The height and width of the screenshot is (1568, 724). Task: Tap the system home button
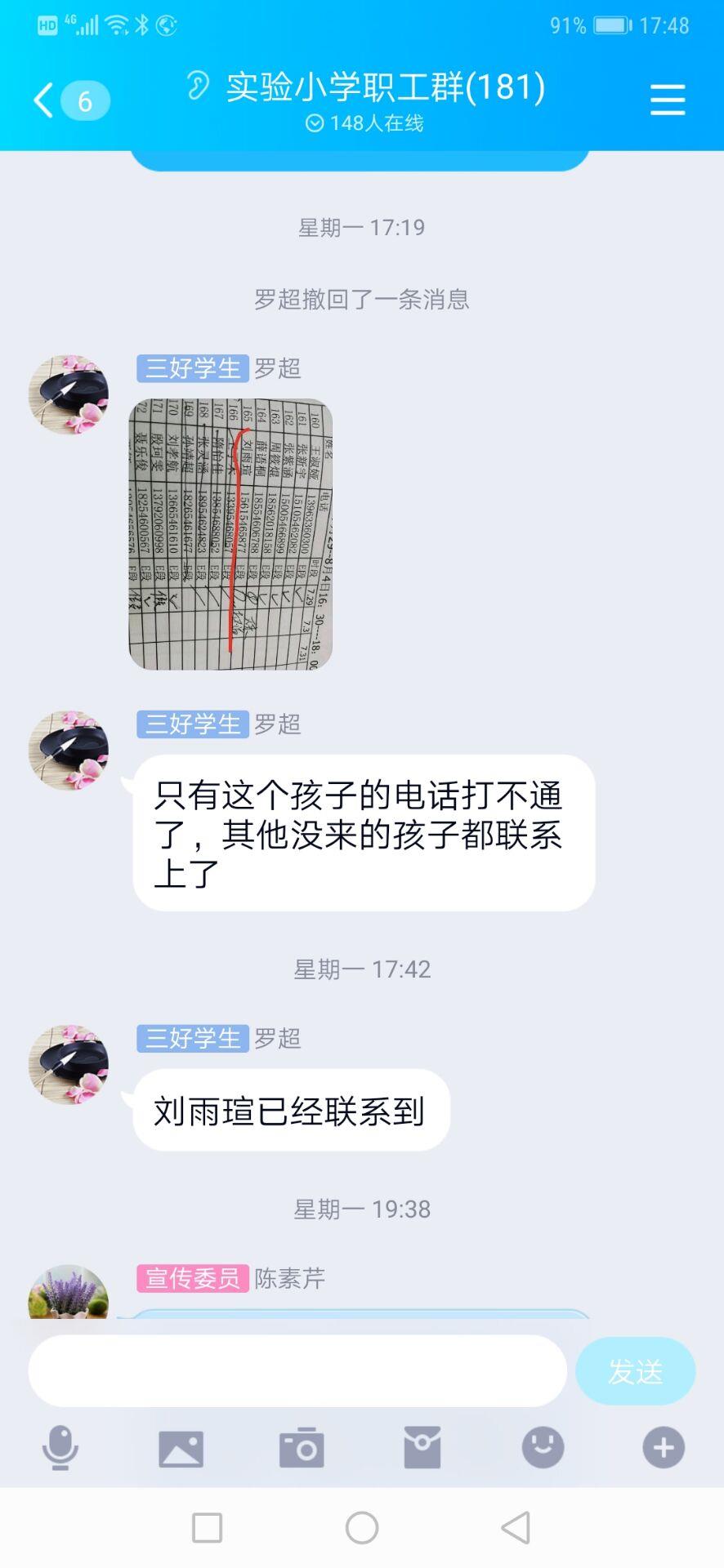pos(362,1527)
